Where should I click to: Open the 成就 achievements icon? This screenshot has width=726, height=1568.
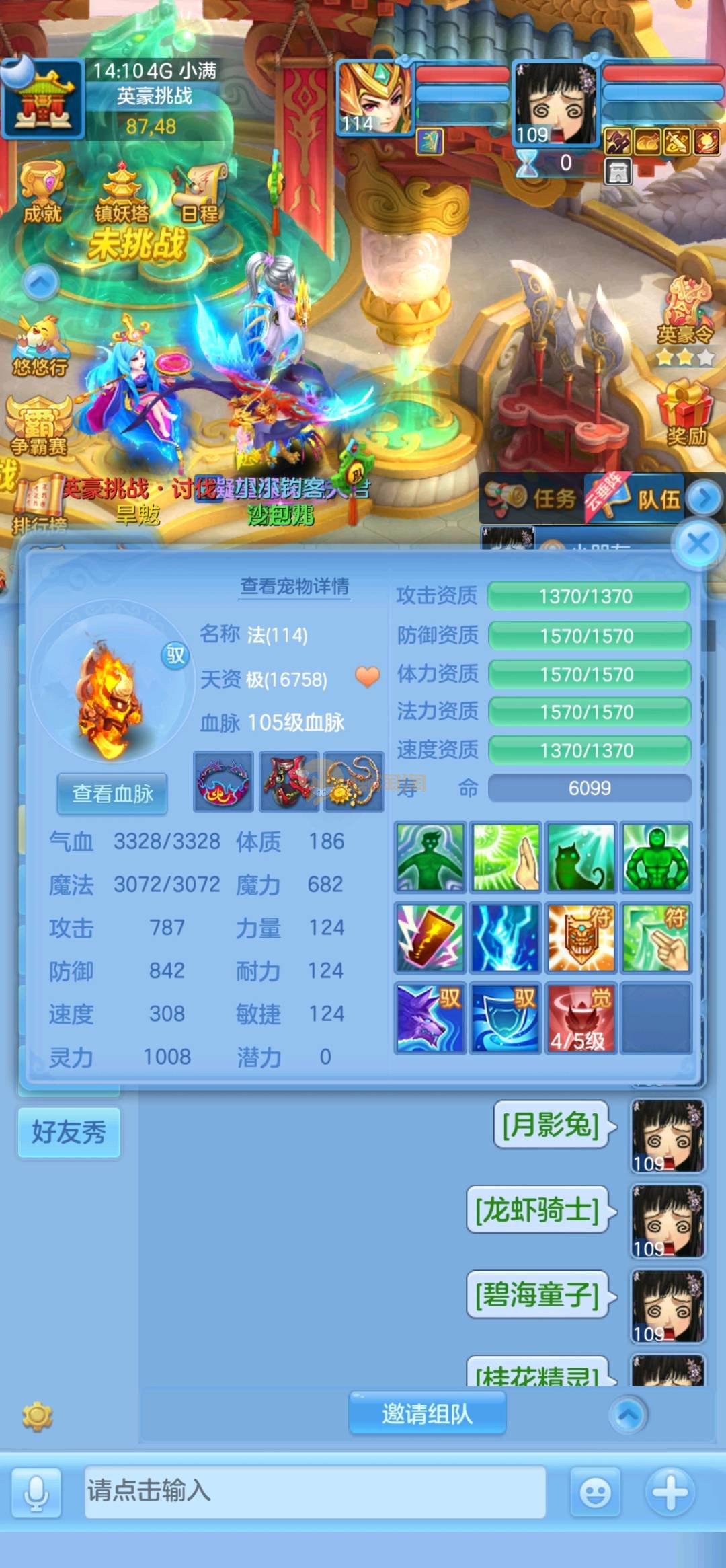(42, 193)
